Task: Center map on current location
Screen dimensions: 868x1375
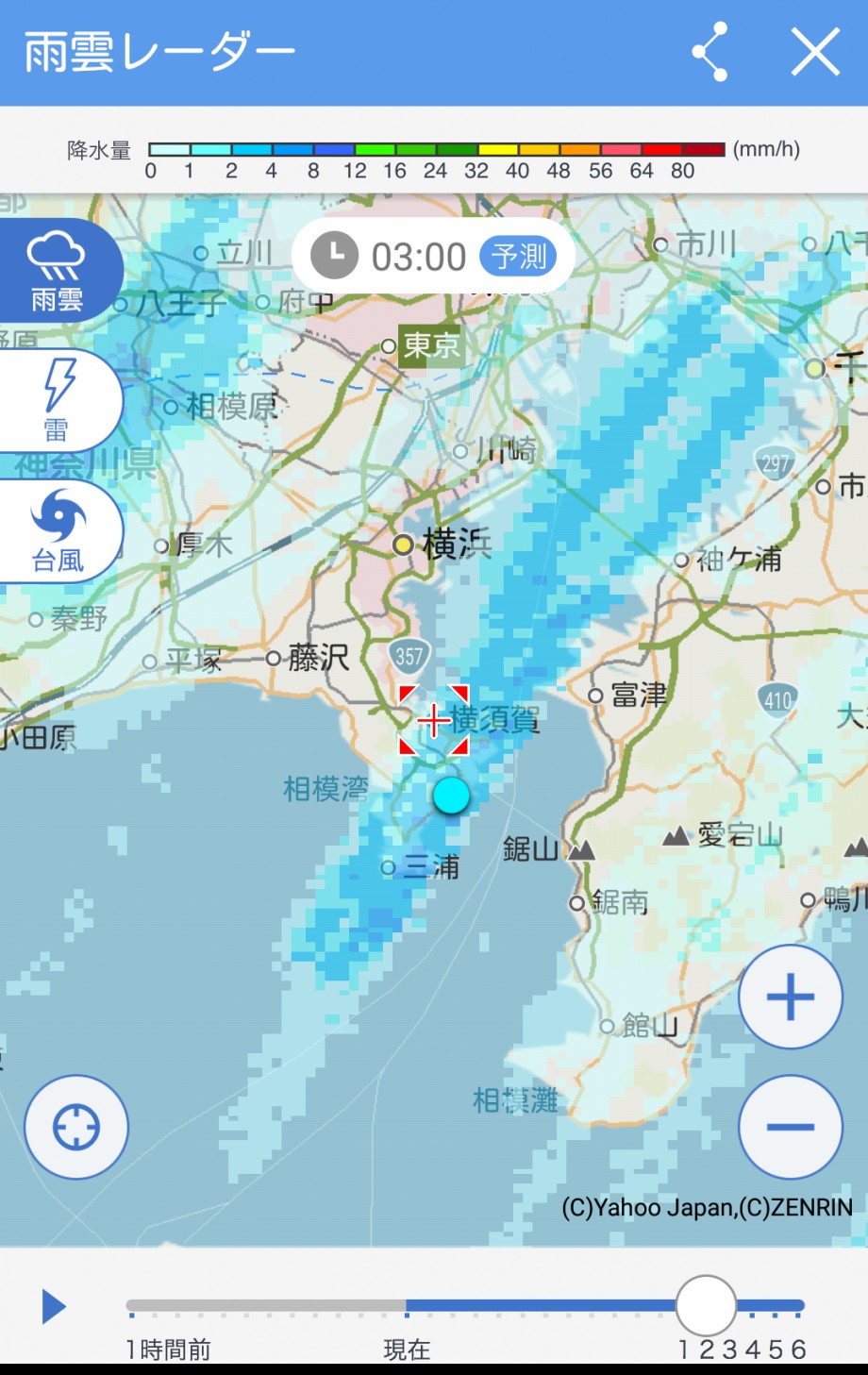Action: (x=76, y=1127)
